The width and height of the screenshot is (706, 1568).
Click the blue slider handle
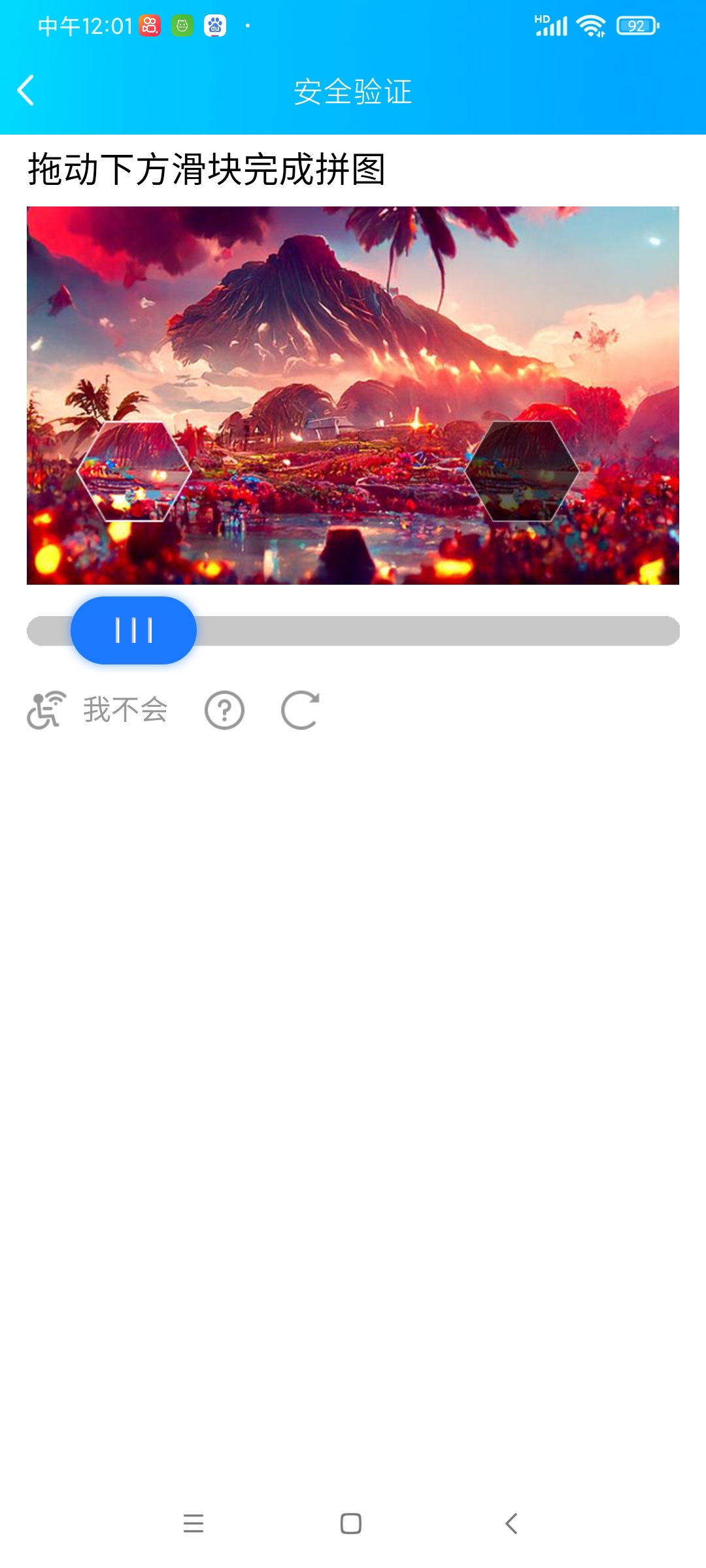(x=133, y=629)
